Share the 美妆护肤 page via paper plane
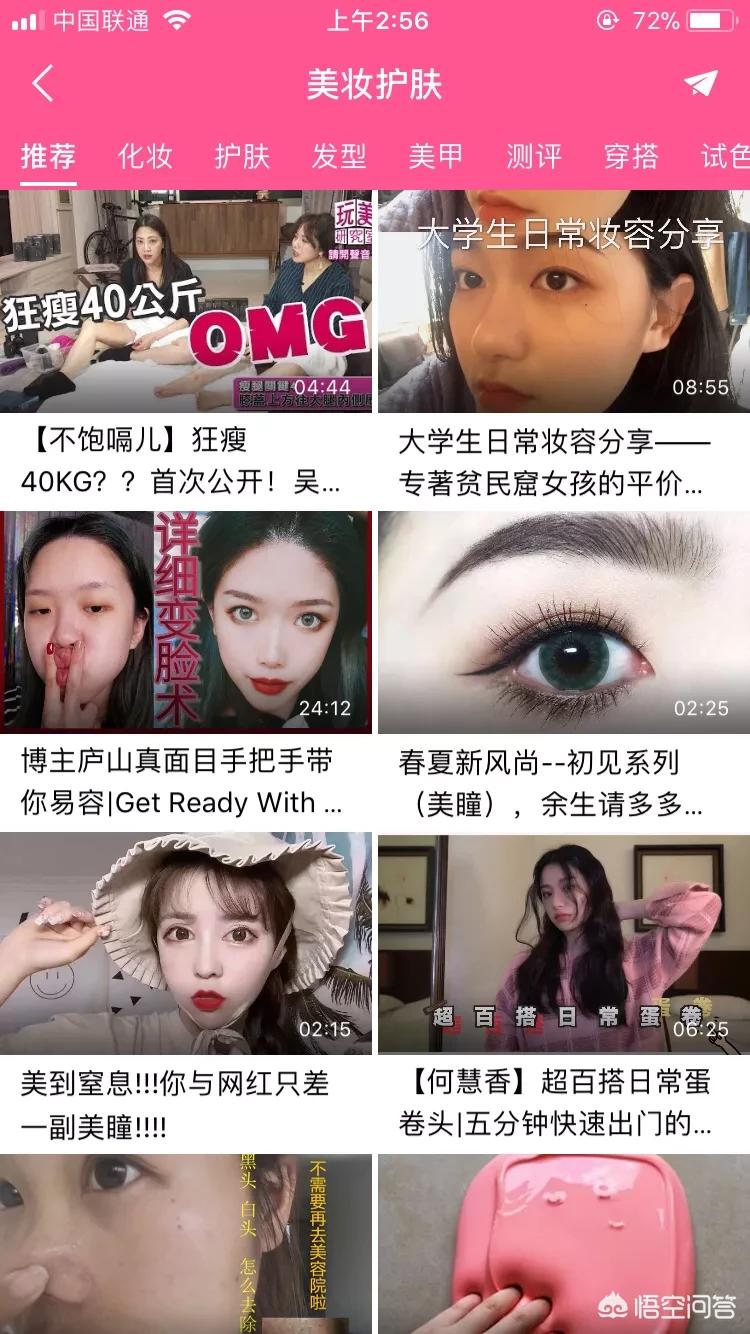 click(701, 84)
